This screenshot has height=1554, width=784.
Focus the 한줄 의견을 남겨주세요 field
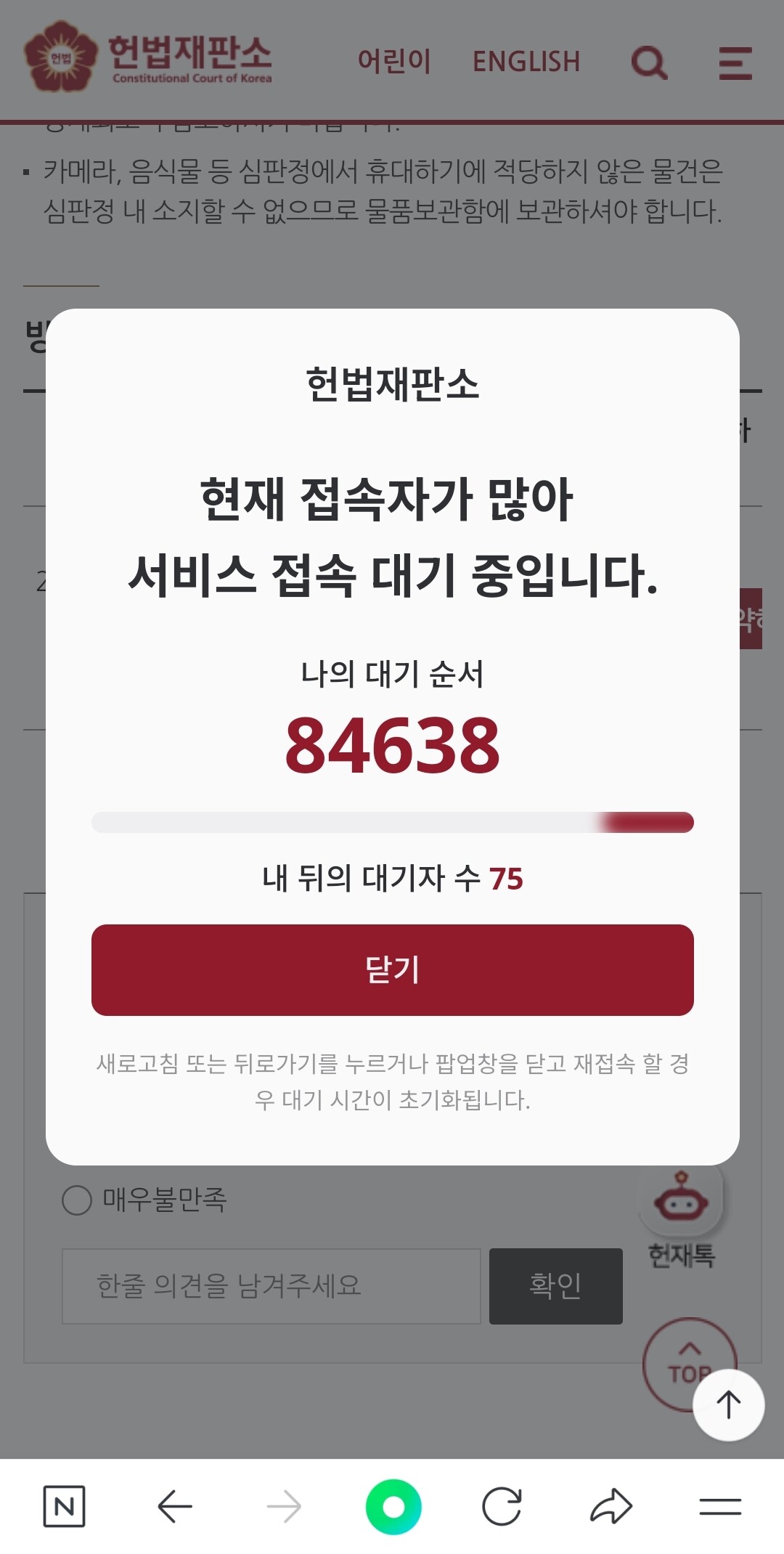(271, 1286)
